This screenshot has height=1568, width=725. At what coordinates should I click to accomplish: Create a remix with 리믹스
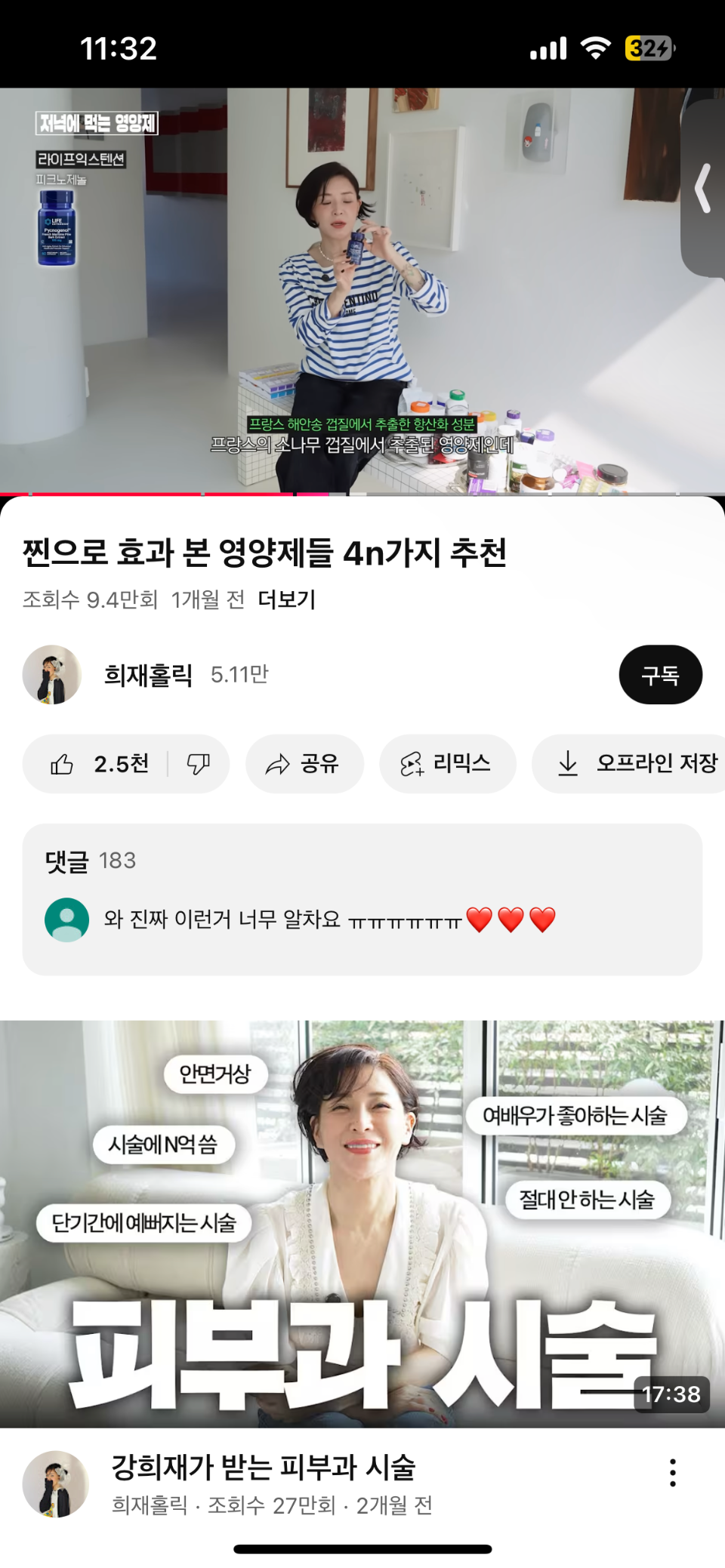point(447,764)
